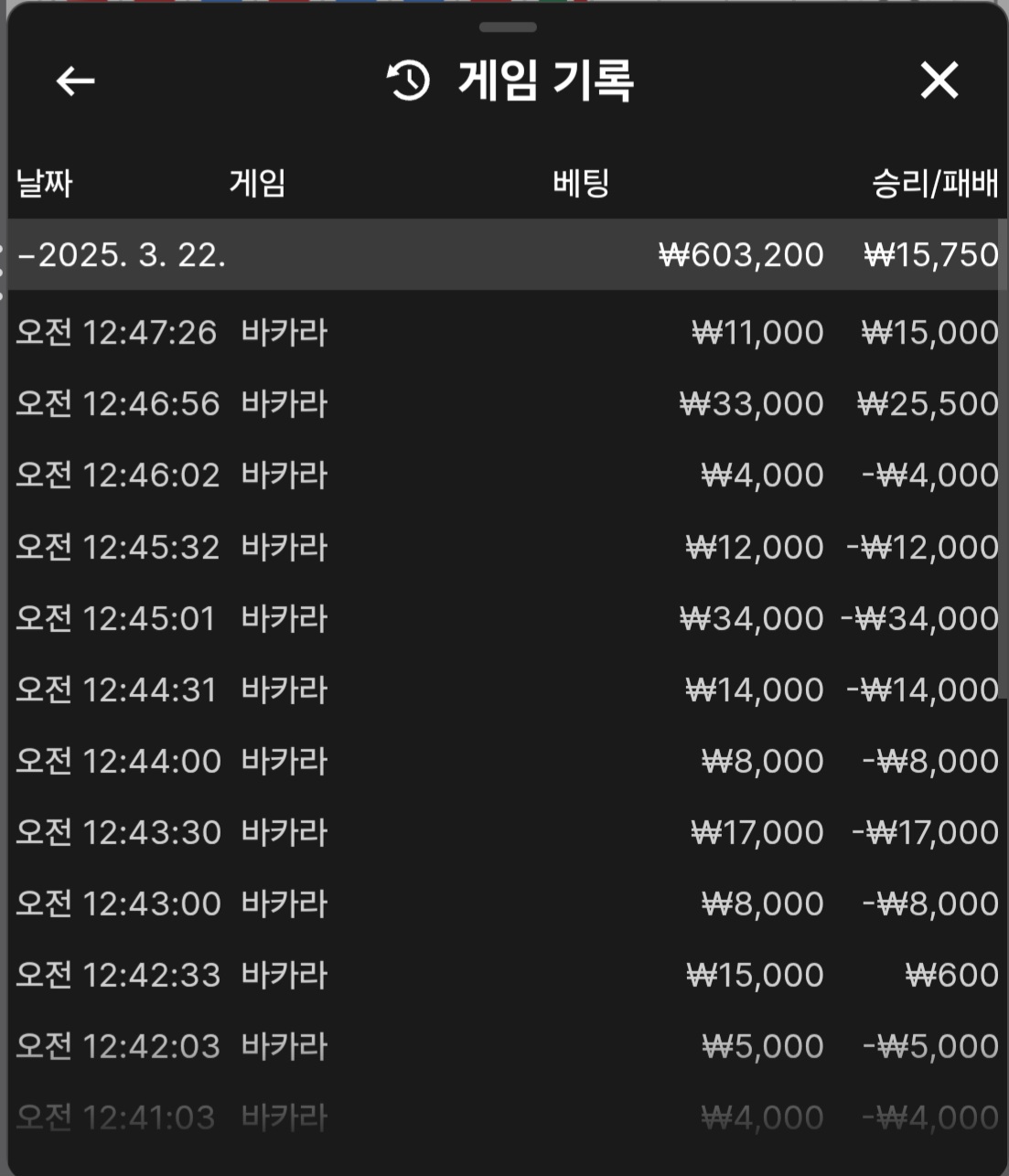Open the 오전 12:47:26 바카라 record
Screen dimensions: 1009x1176
[503, 333]
